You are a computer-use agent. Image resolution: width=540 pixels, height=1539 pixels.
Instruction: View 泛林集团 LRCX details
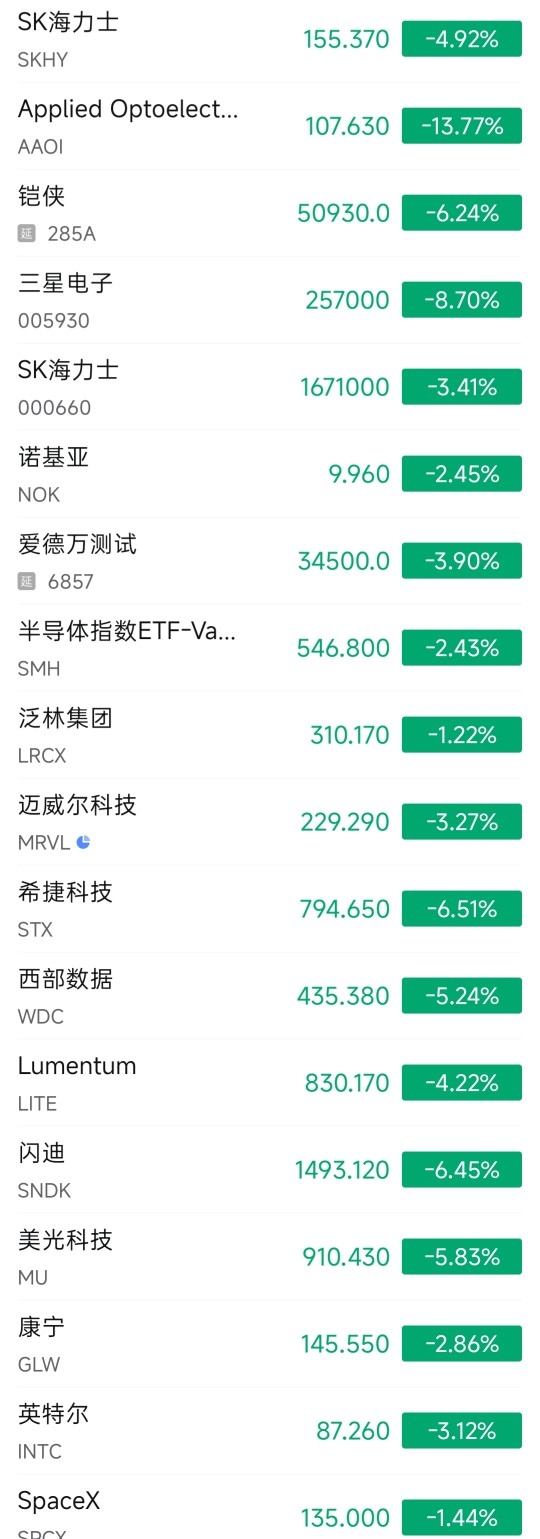pyautogui.click(x=270, y=736)
